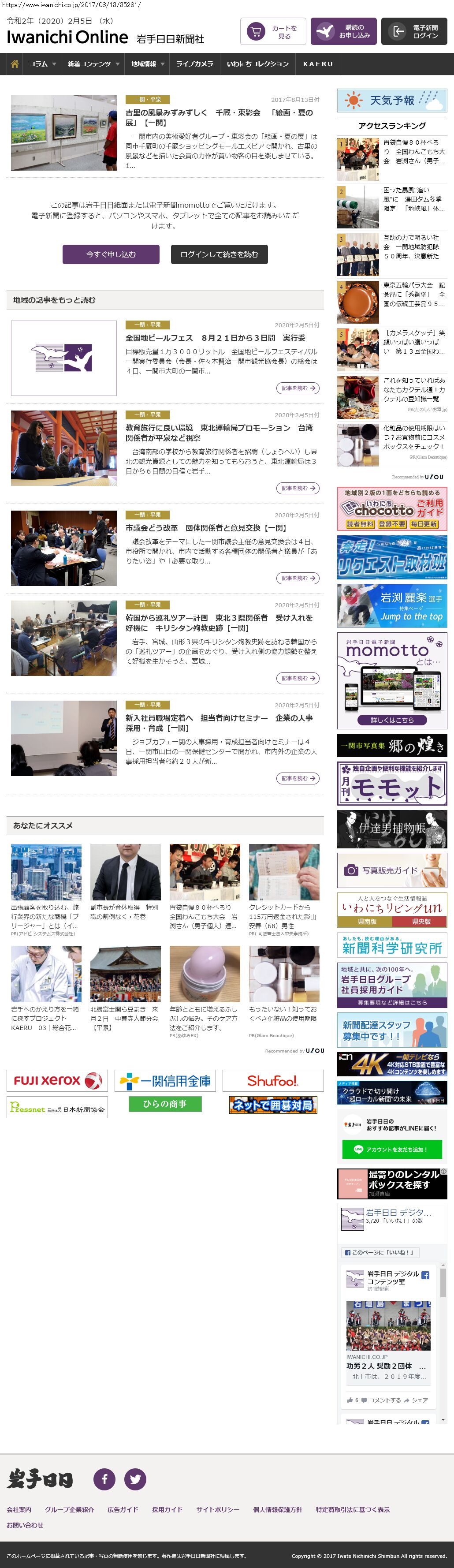Open the home icon in navigation bar
Viewport: 454px width, 1568px height.
point(15,64)
